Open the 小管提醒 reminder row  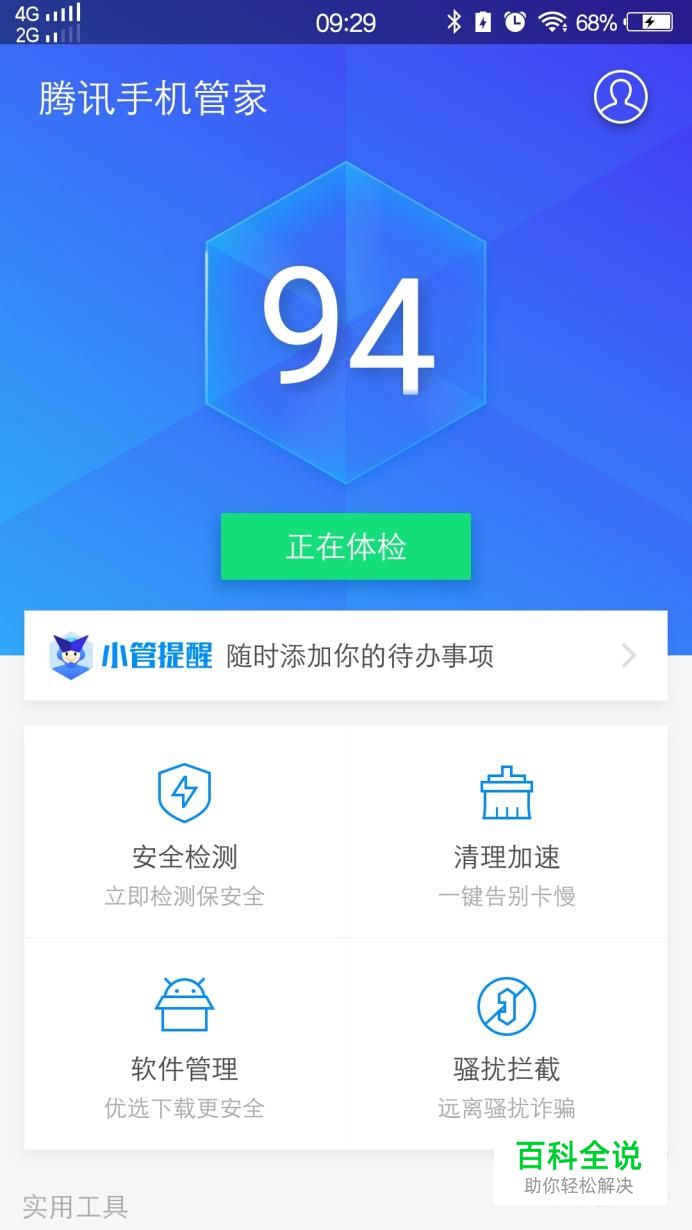346,656
